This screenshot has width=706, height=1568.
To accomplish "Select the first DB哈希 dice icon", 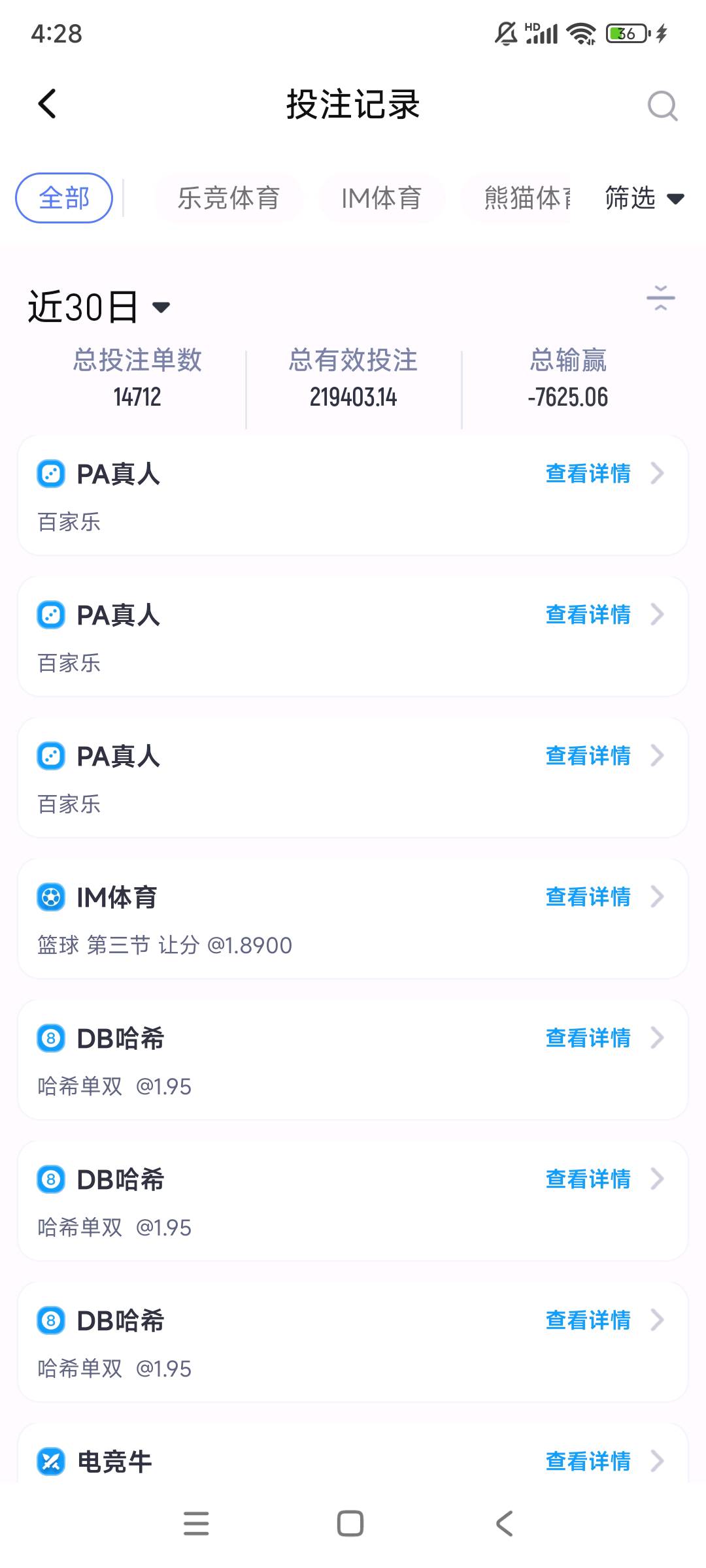I will 50,1037.
